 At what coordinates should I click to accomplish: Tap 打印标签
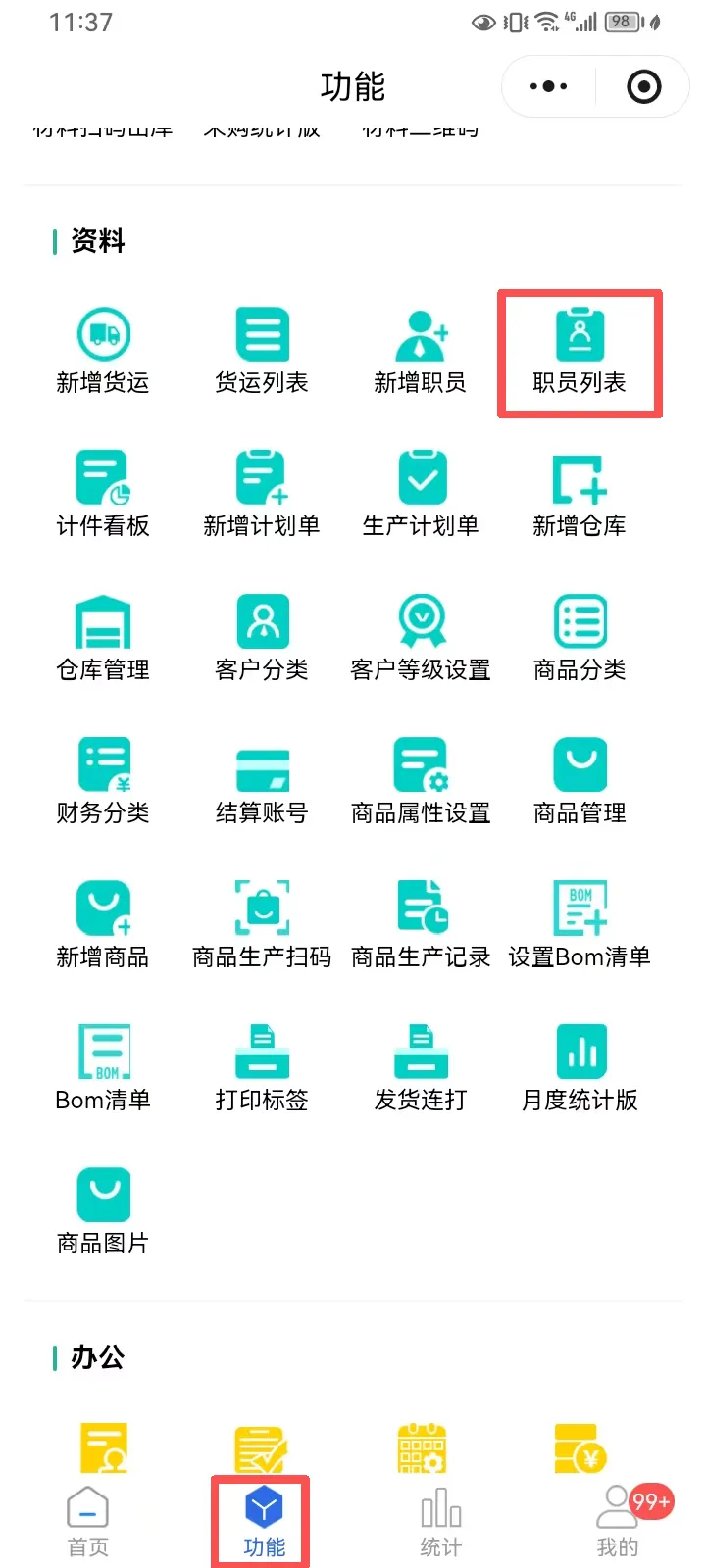tap(262, 1069)
